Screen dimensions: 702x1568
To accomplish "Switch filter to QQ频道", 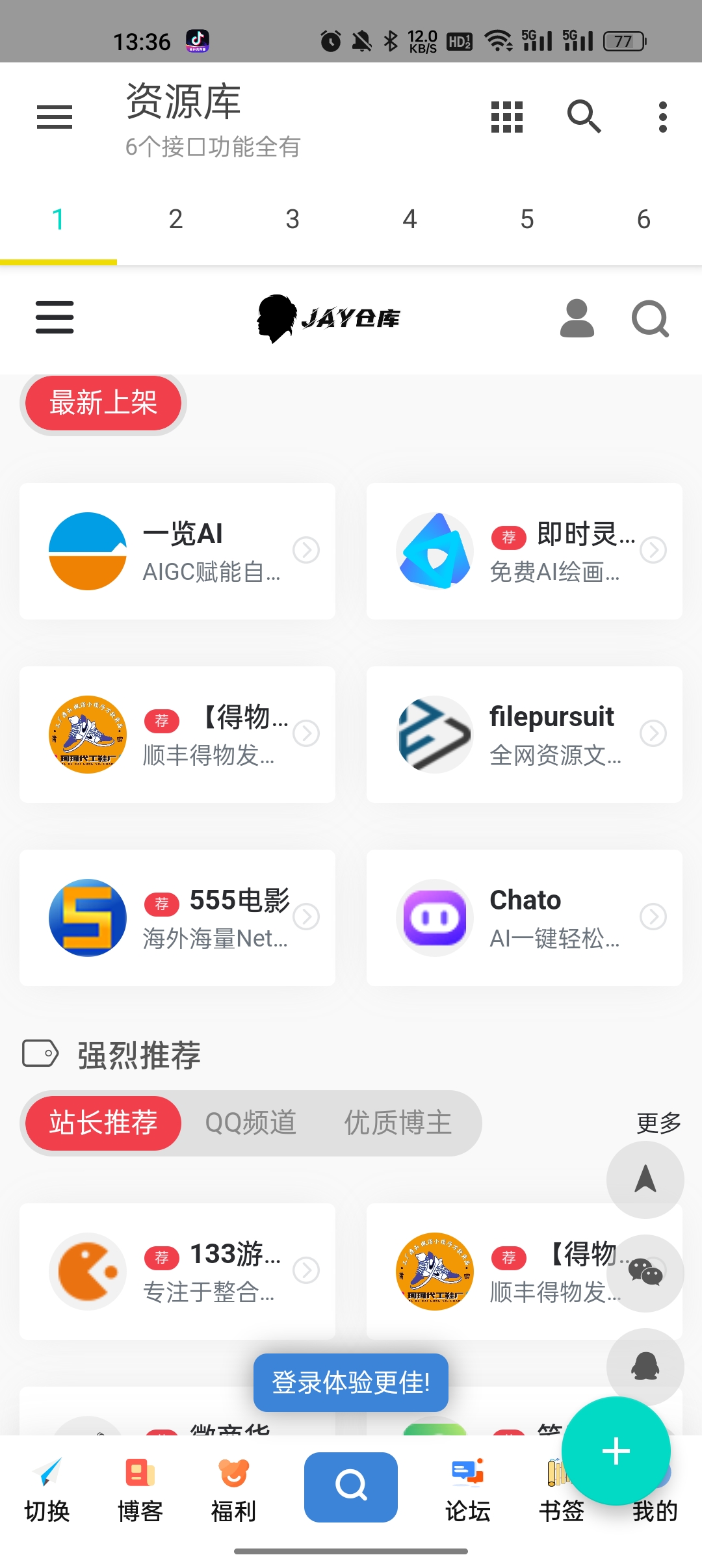I will click(250, 1123).
